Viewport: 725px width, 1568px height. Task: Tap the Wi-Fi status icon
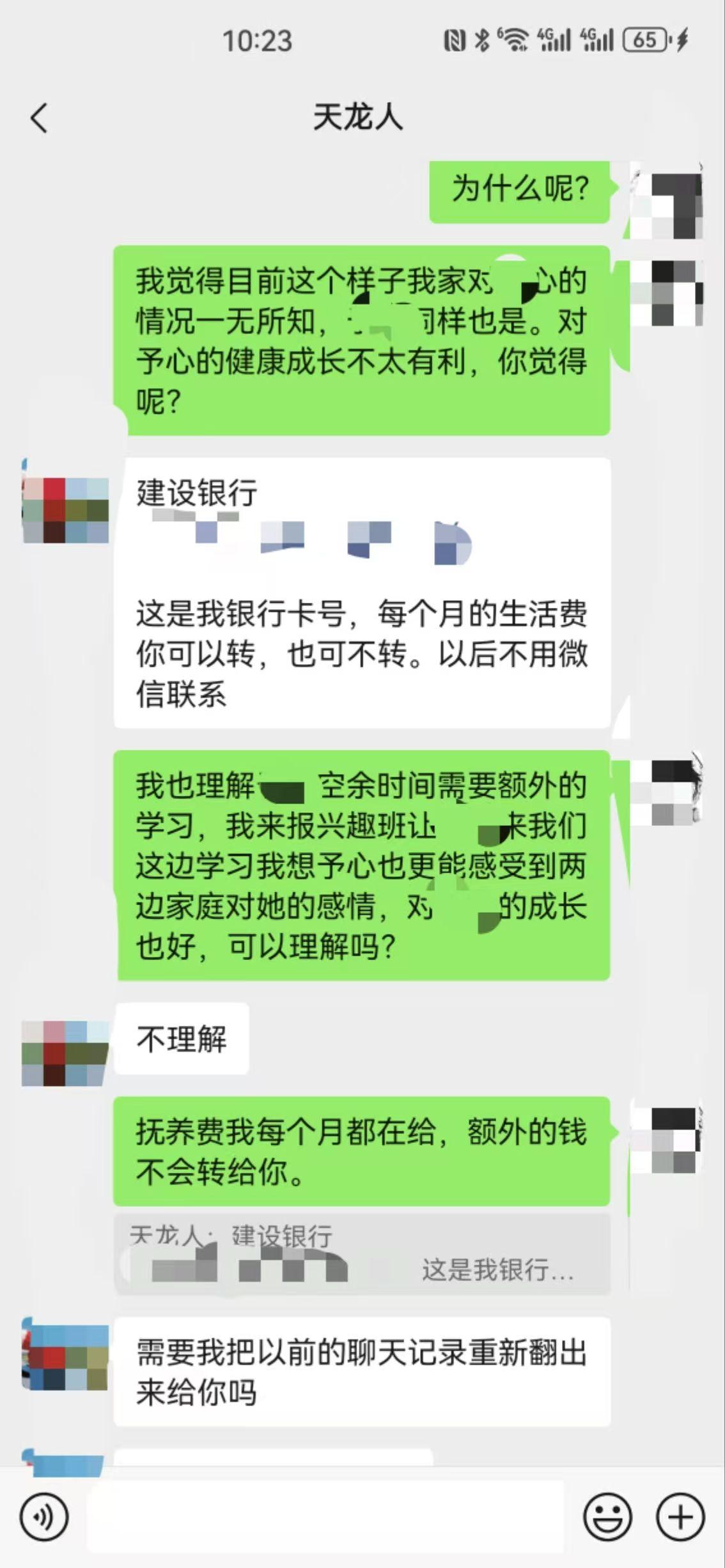(511, 40)
